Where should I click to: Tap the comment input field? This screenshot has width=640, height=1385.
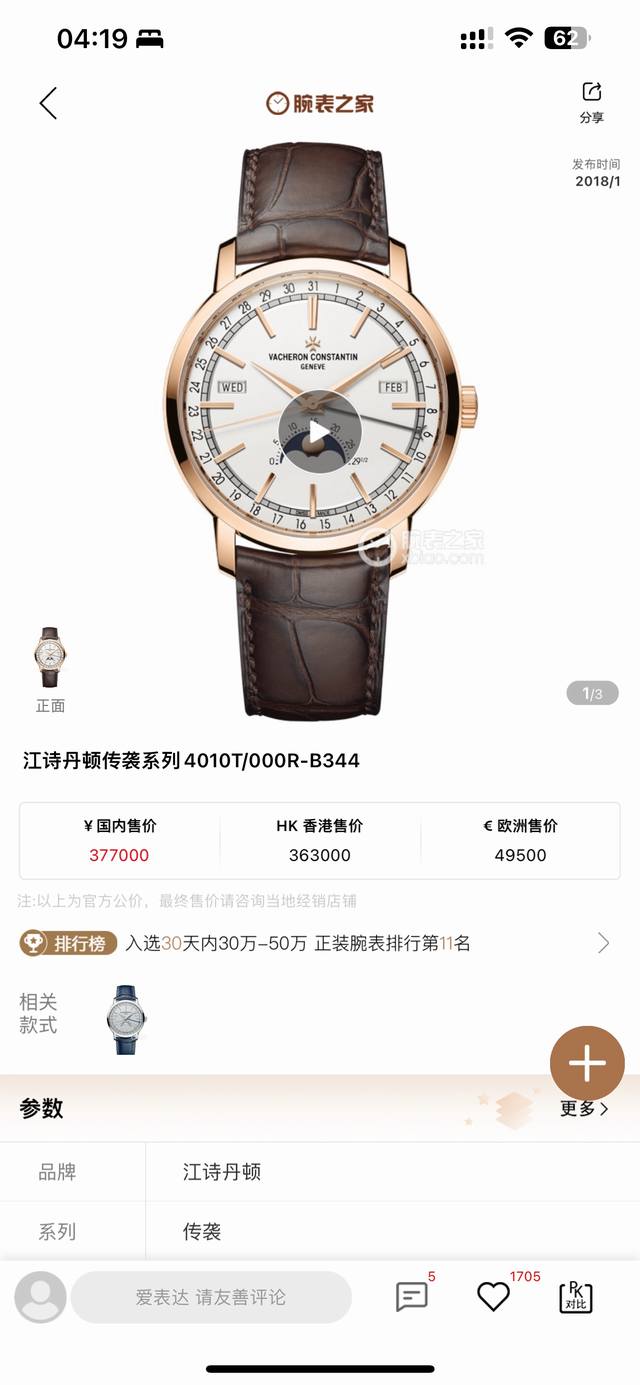coord(211,1297)
